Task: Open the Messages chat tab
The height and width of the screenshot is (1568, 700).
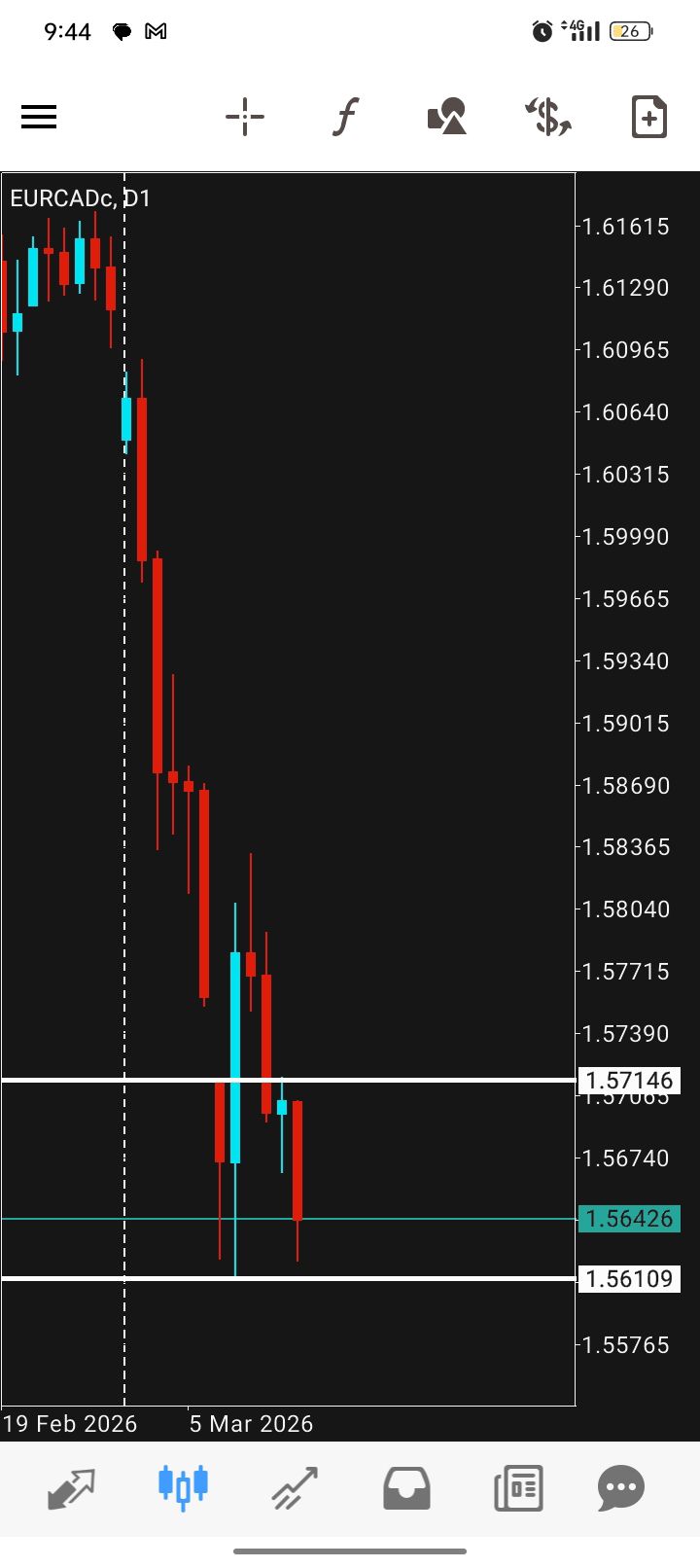Action: (x=621, y=1488)
